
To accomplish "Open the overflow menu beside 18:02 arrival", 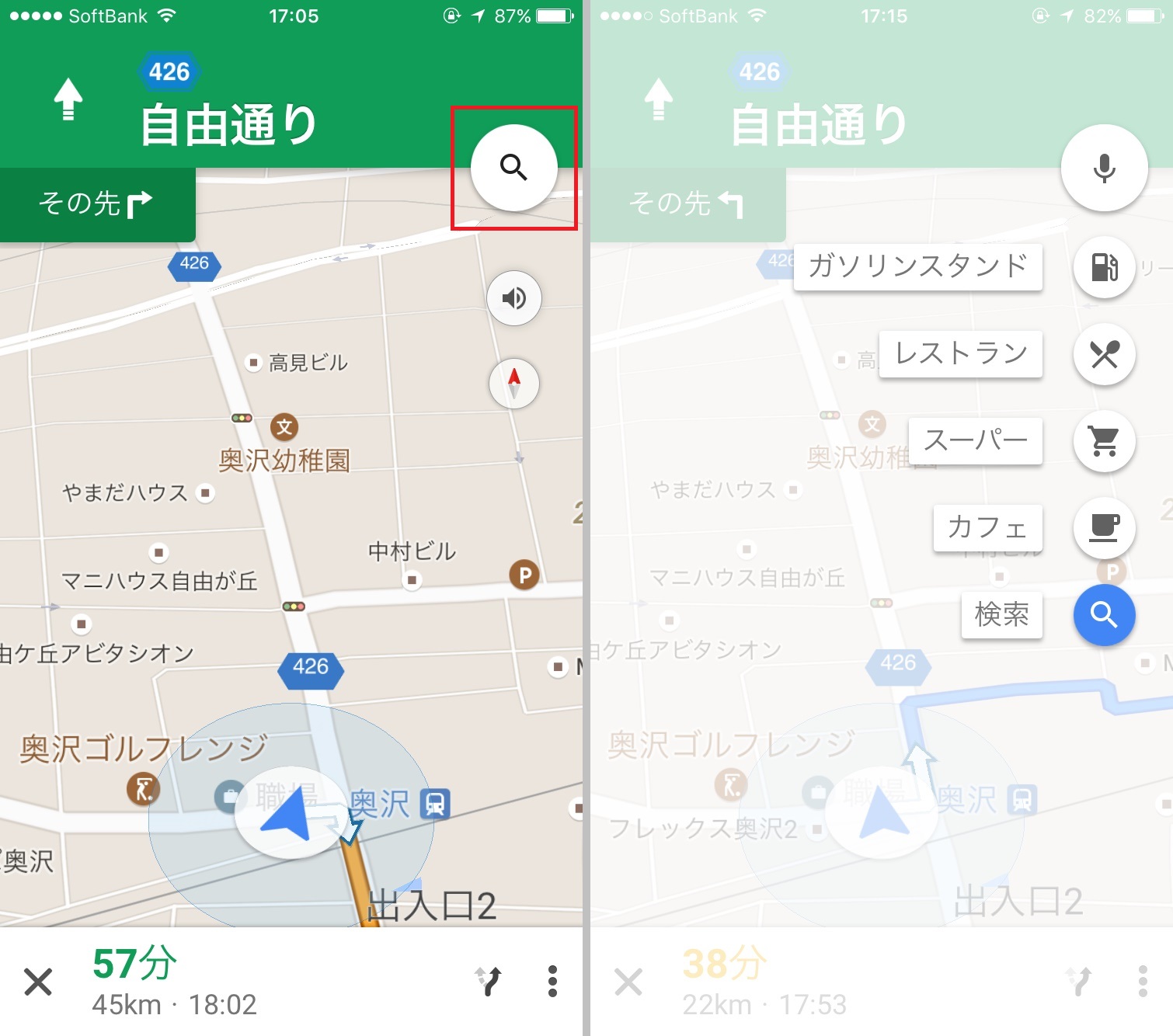I will coord(552,982).
